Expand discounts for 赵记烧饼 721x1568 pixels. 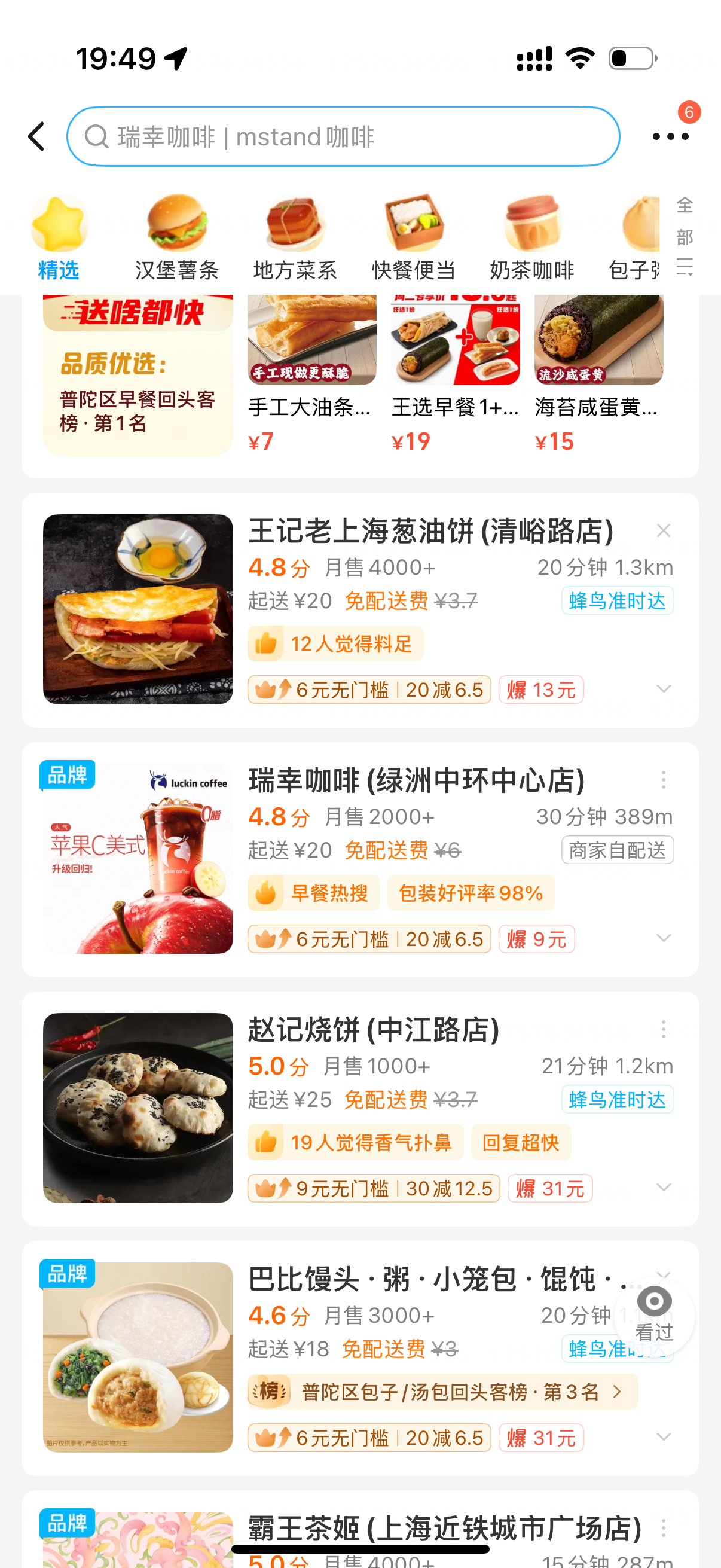pyautogui.click(x=663, y=1188)
